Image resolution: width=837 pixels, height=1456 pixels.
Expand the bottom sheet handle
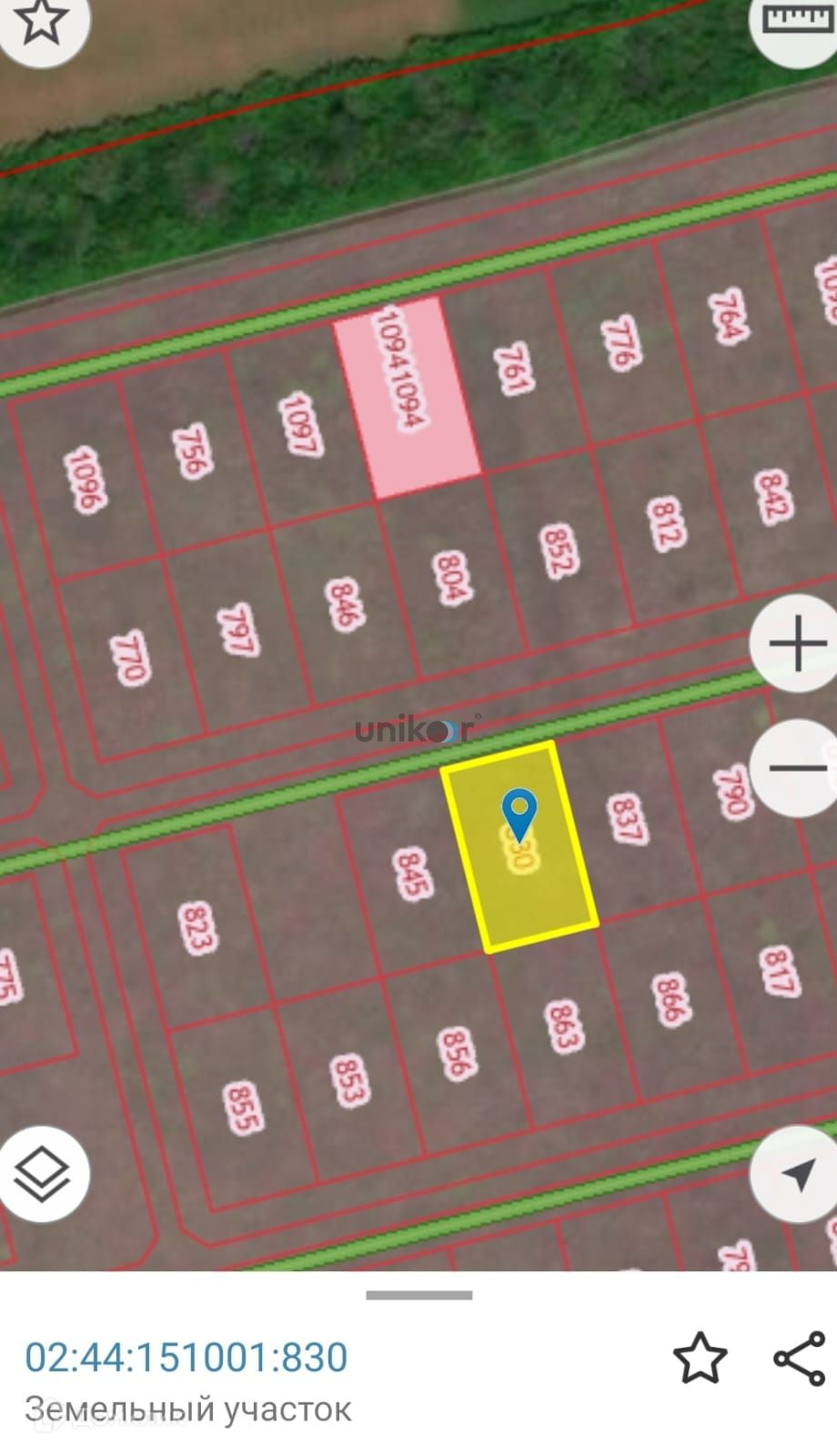418,1295
